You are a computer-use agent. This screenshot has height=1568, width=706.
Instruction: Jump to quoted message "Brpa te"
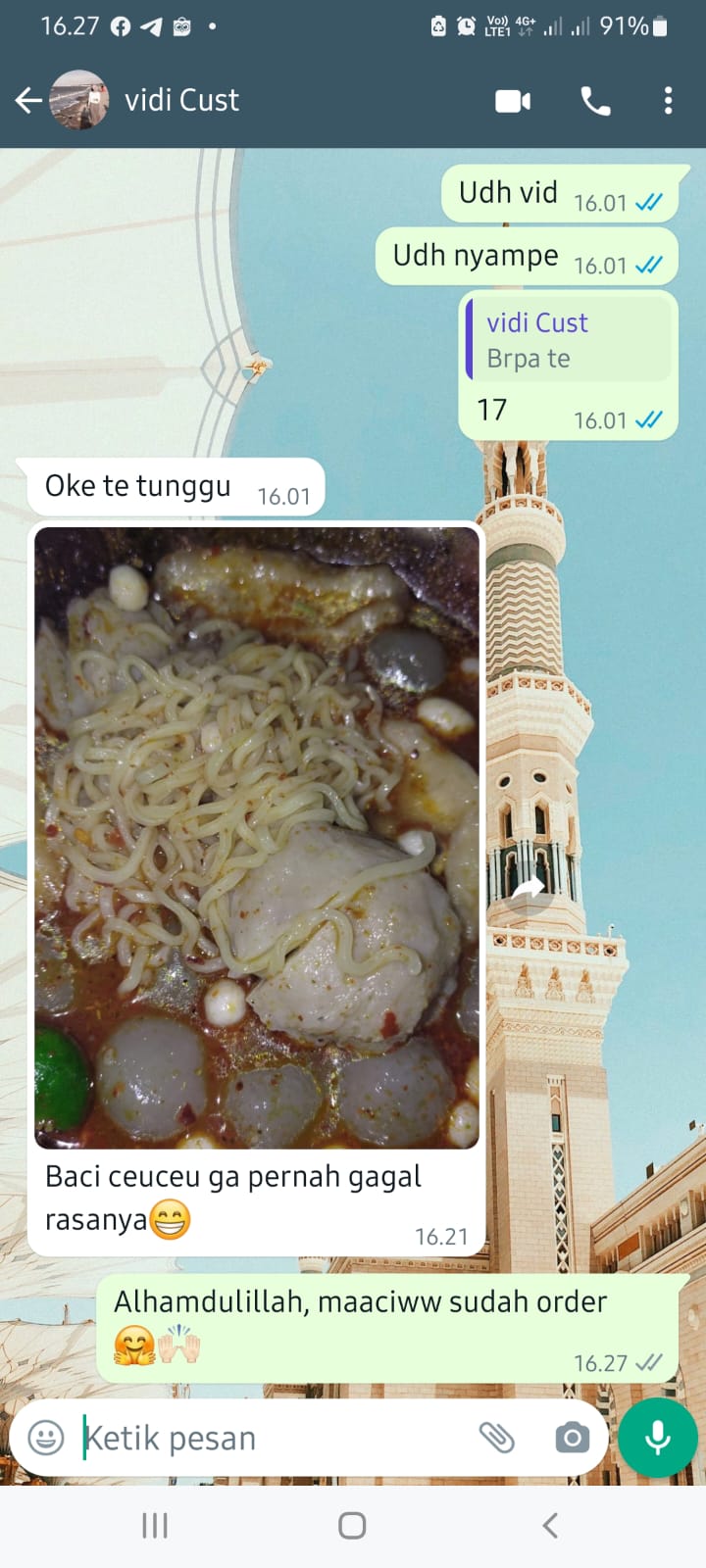[x=569, y=341]
